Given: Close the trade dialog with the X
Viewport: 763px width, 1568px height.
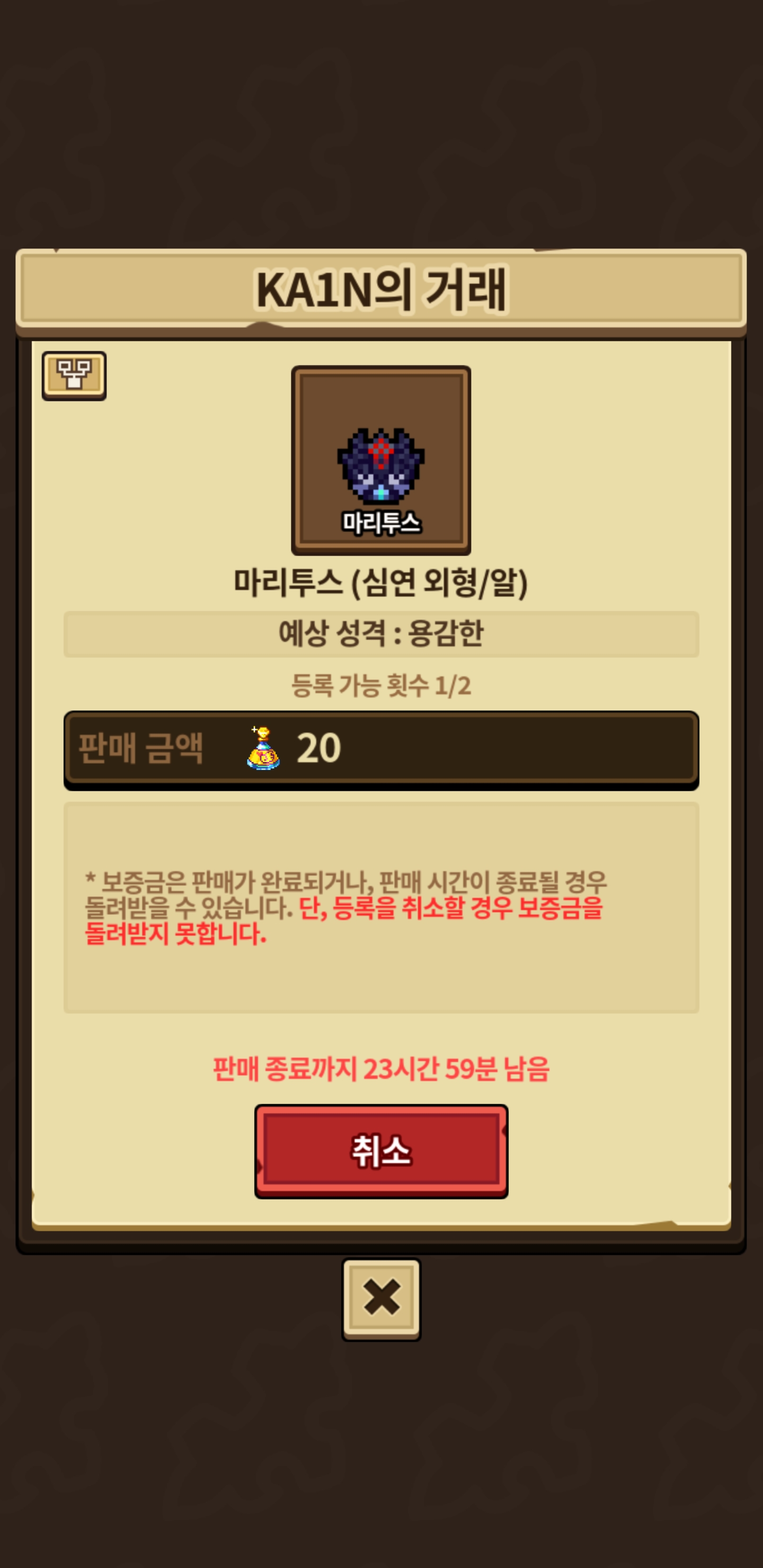Looking at the screenshot, I should point(381,1299).
